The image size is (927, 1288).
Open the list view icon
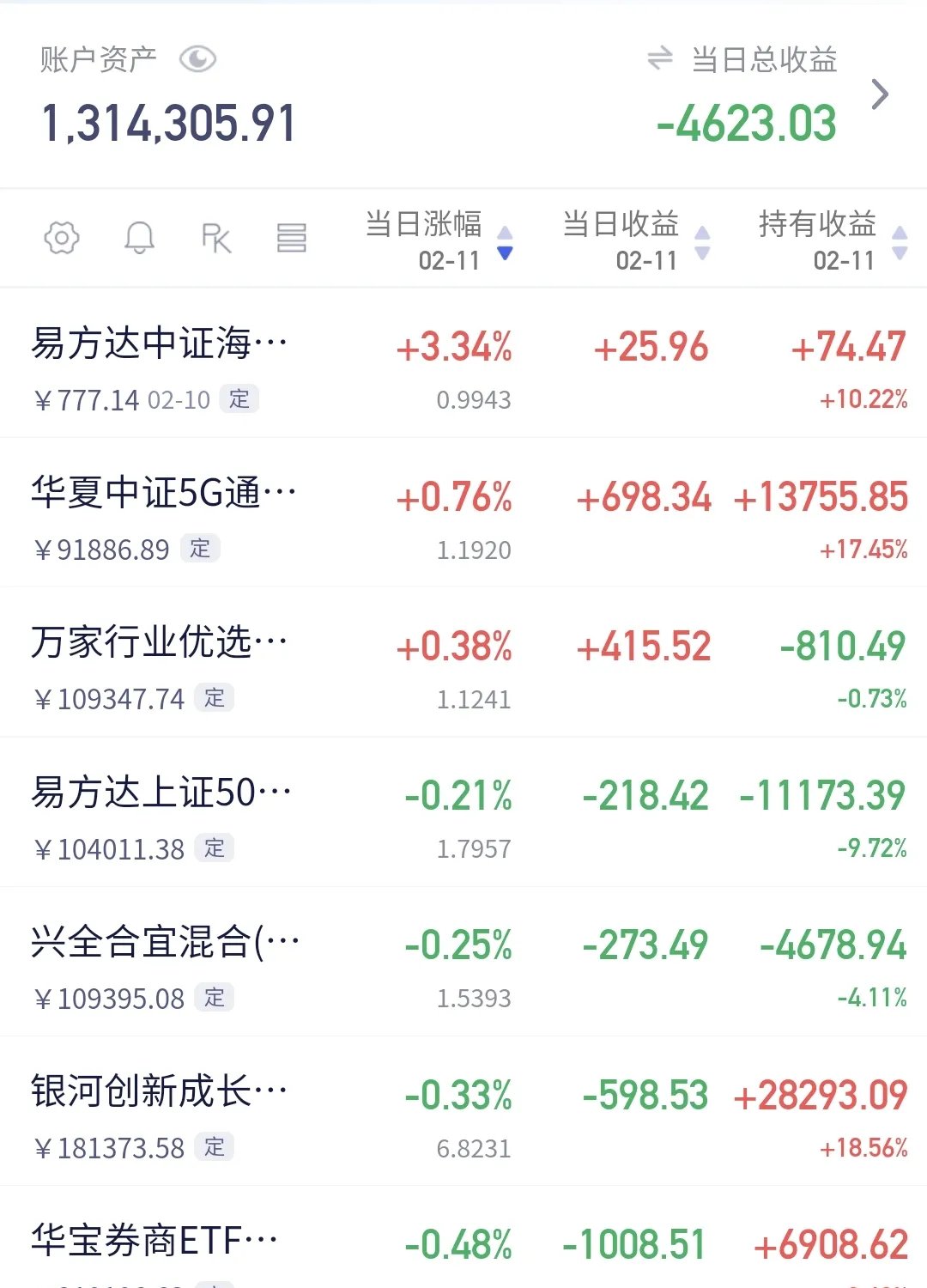pyautogui.click(x=292, y=239)
